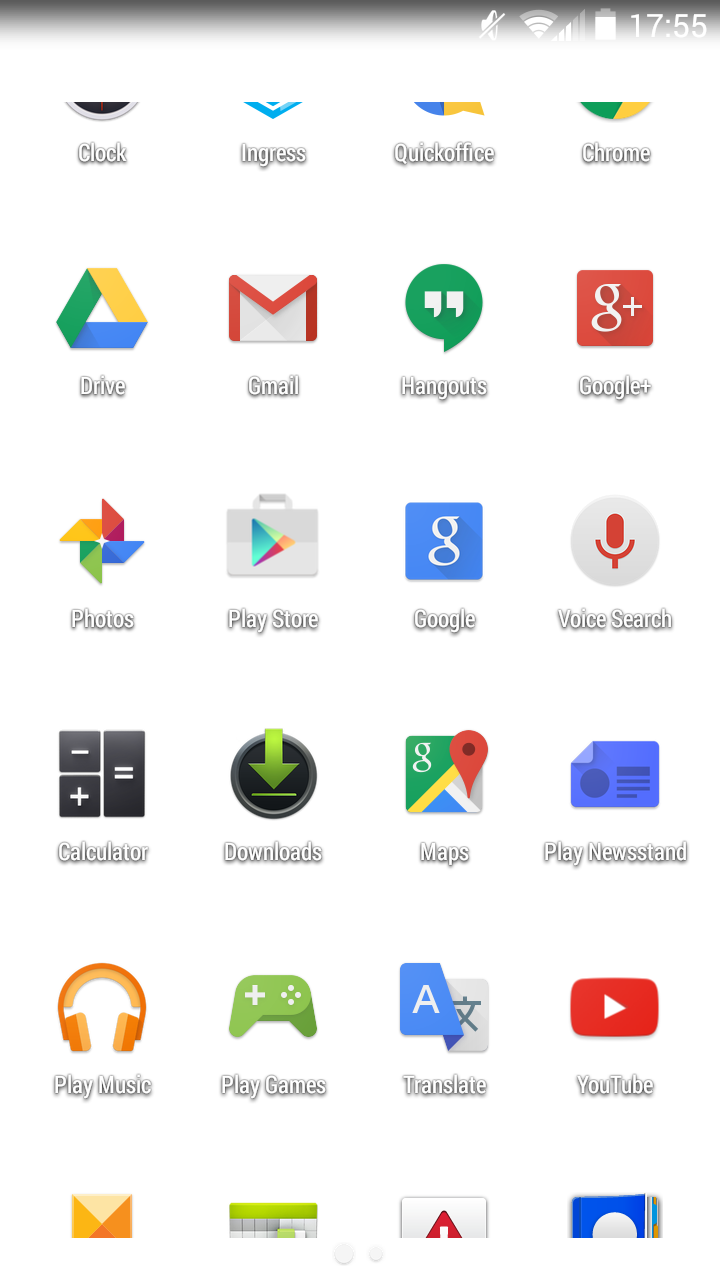Open Play Games
This screenshot has height=1280, width=720.
pyautogui.click(x=273, y=1007)
